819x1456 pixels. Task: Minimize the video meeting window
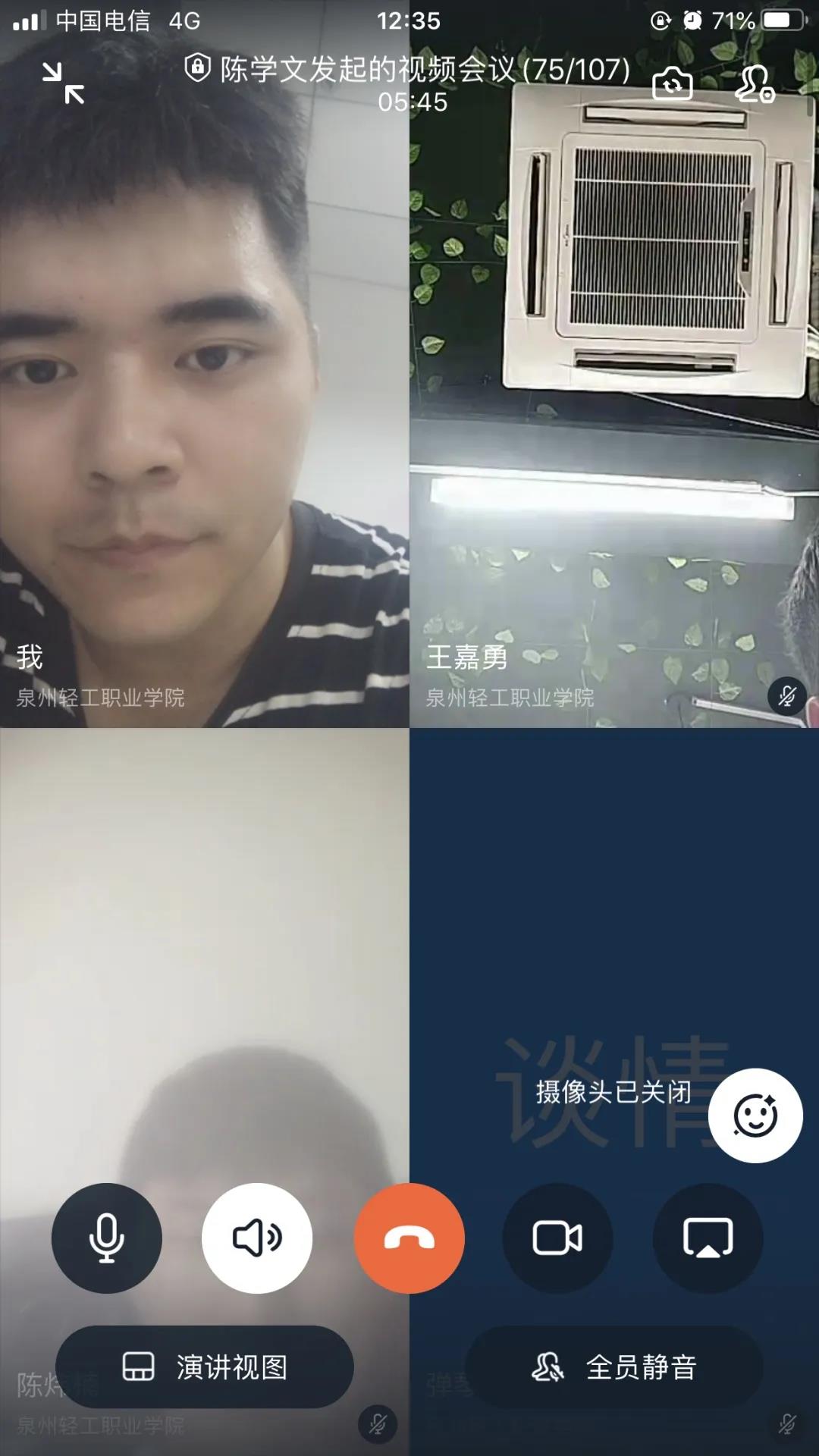point(64,83)
